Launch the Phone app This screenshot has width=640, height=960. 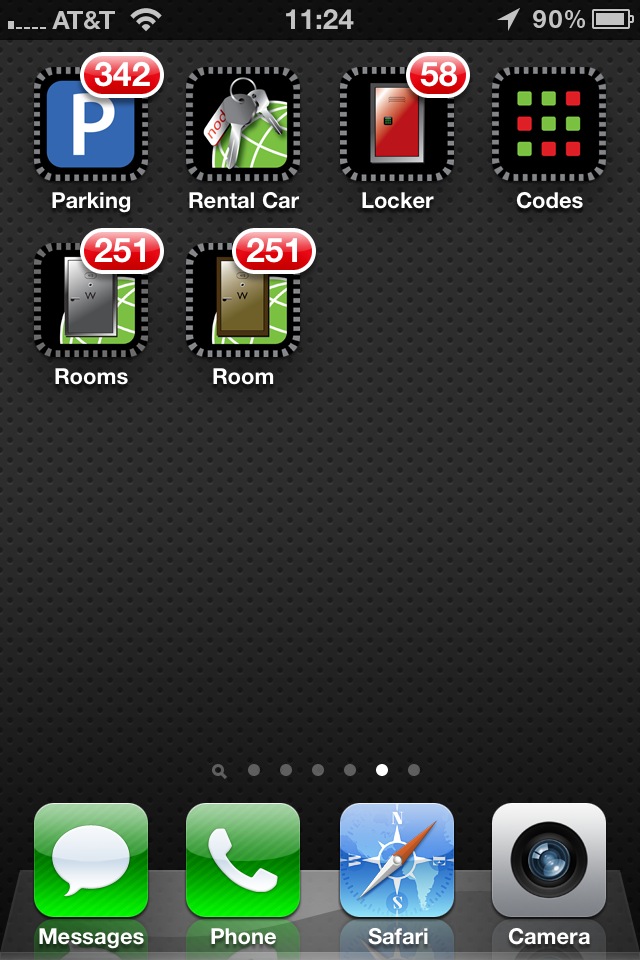(x=243, y=861)
